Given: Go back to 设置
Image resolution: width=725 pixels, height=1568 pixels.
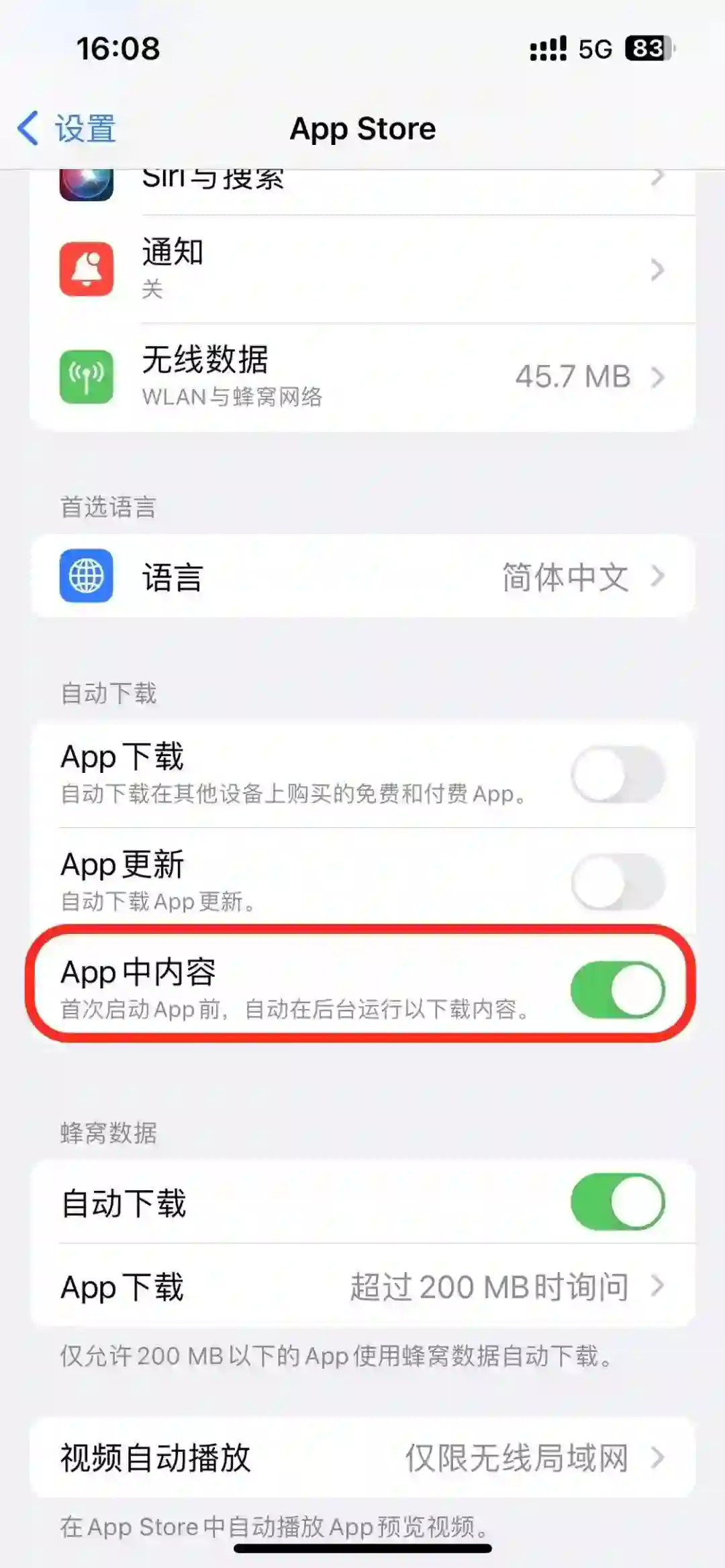Looking at the screenshot, I should click(x=67, y=128).
